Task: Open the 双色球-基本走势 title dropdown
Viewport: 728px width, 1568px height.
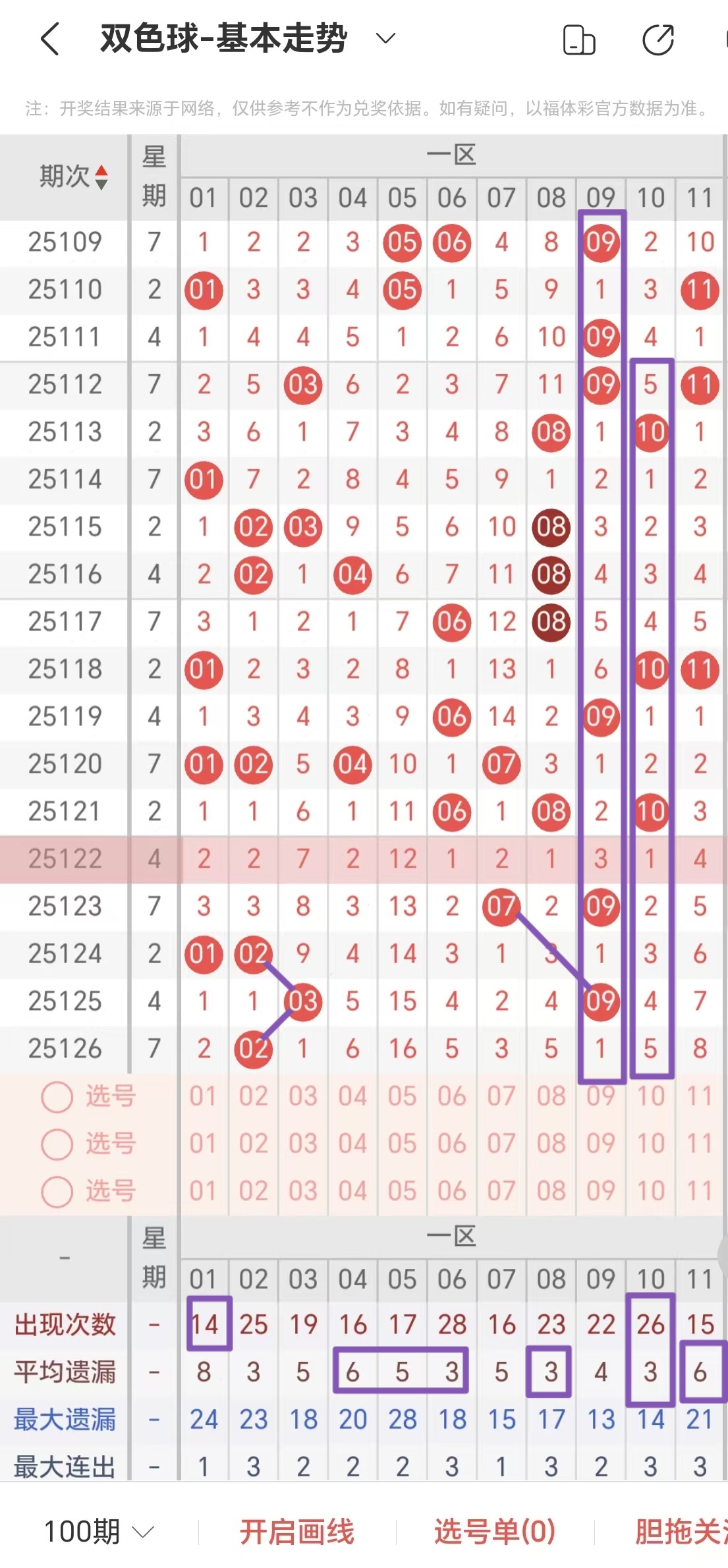Action: (384, 38)
